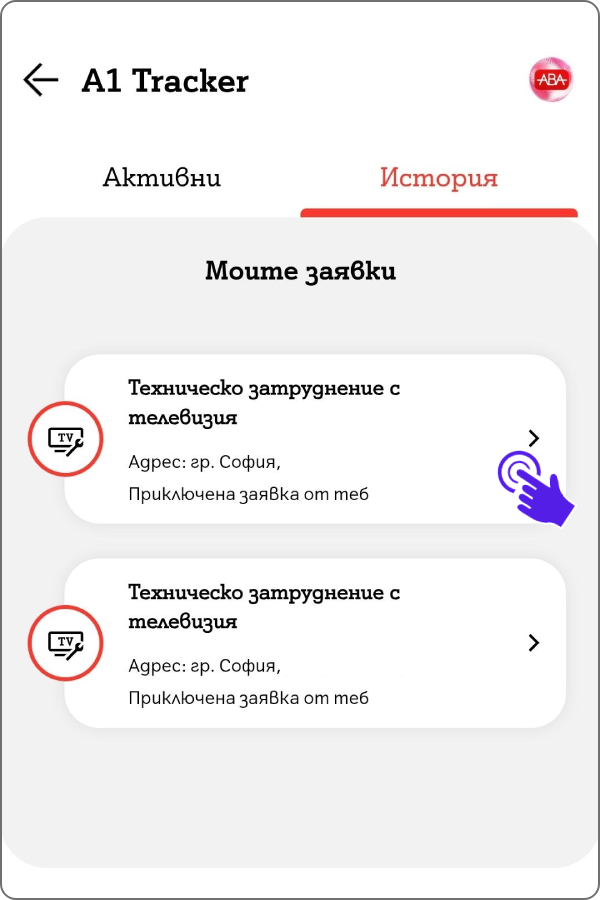
Task: Switch to the Активни tab
Action: click(x=162, y=179)
